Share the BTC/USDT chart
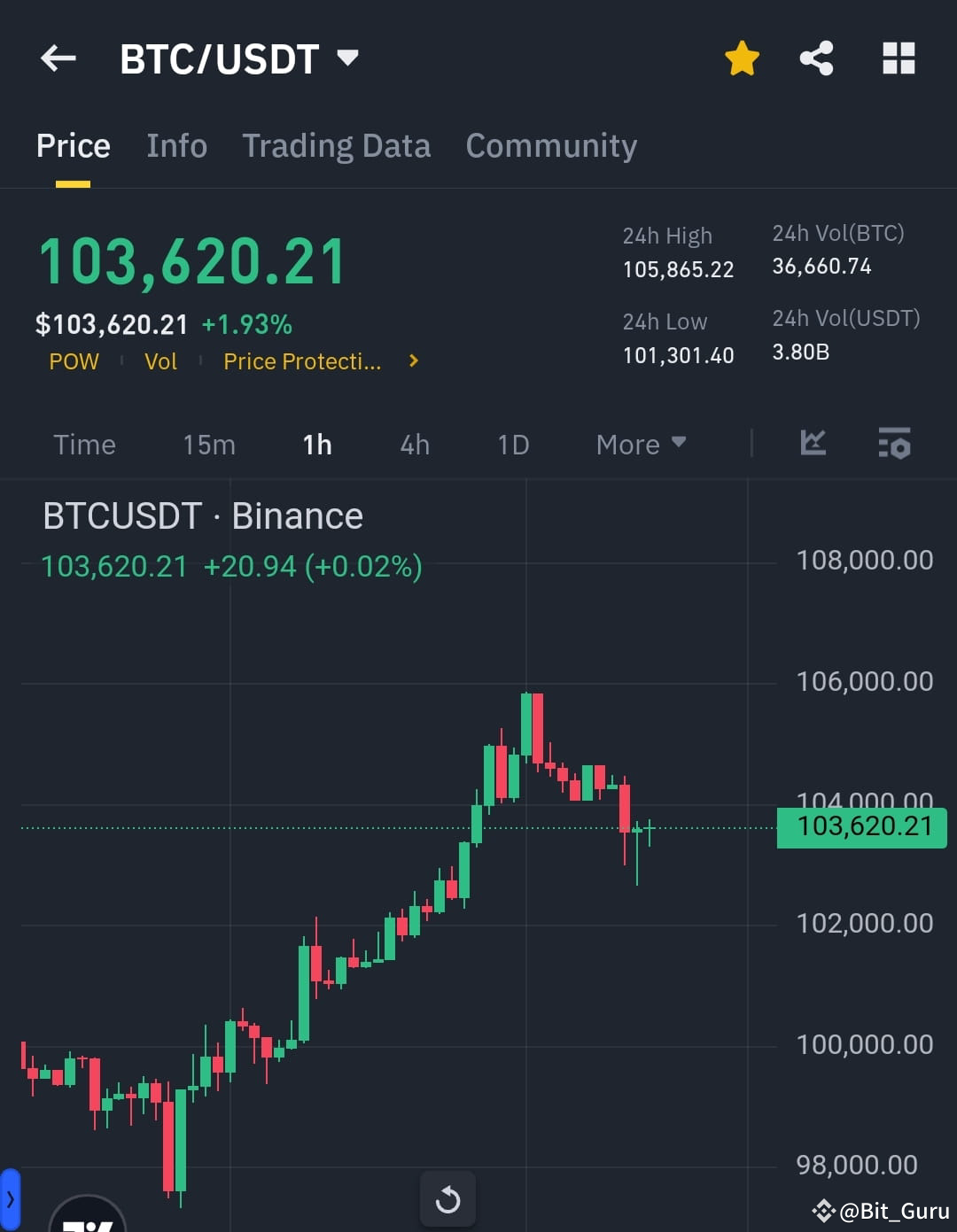Image resolution: width=957 pixels, height=1232 pixels. coord(816,58)
